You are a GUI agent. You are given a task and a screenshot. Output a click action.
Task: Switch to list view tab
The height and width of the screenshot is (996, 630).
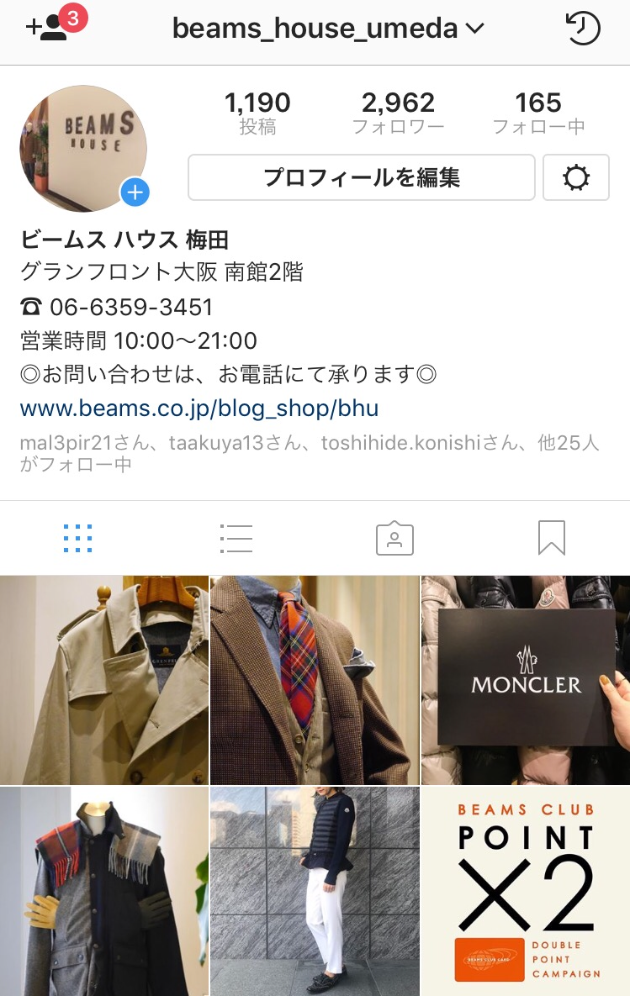click(x=236, y=538)
